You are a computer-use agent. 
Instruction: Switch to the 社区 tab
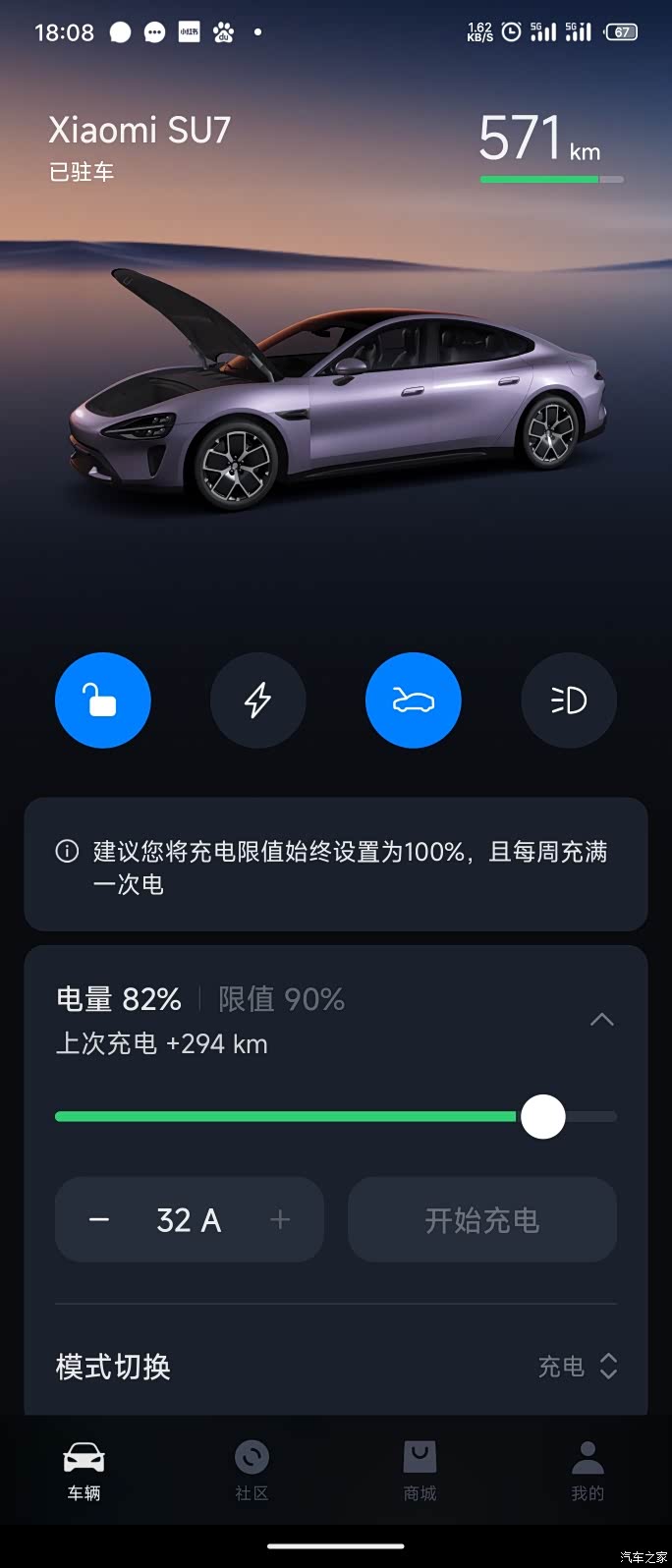(252, 1470)
